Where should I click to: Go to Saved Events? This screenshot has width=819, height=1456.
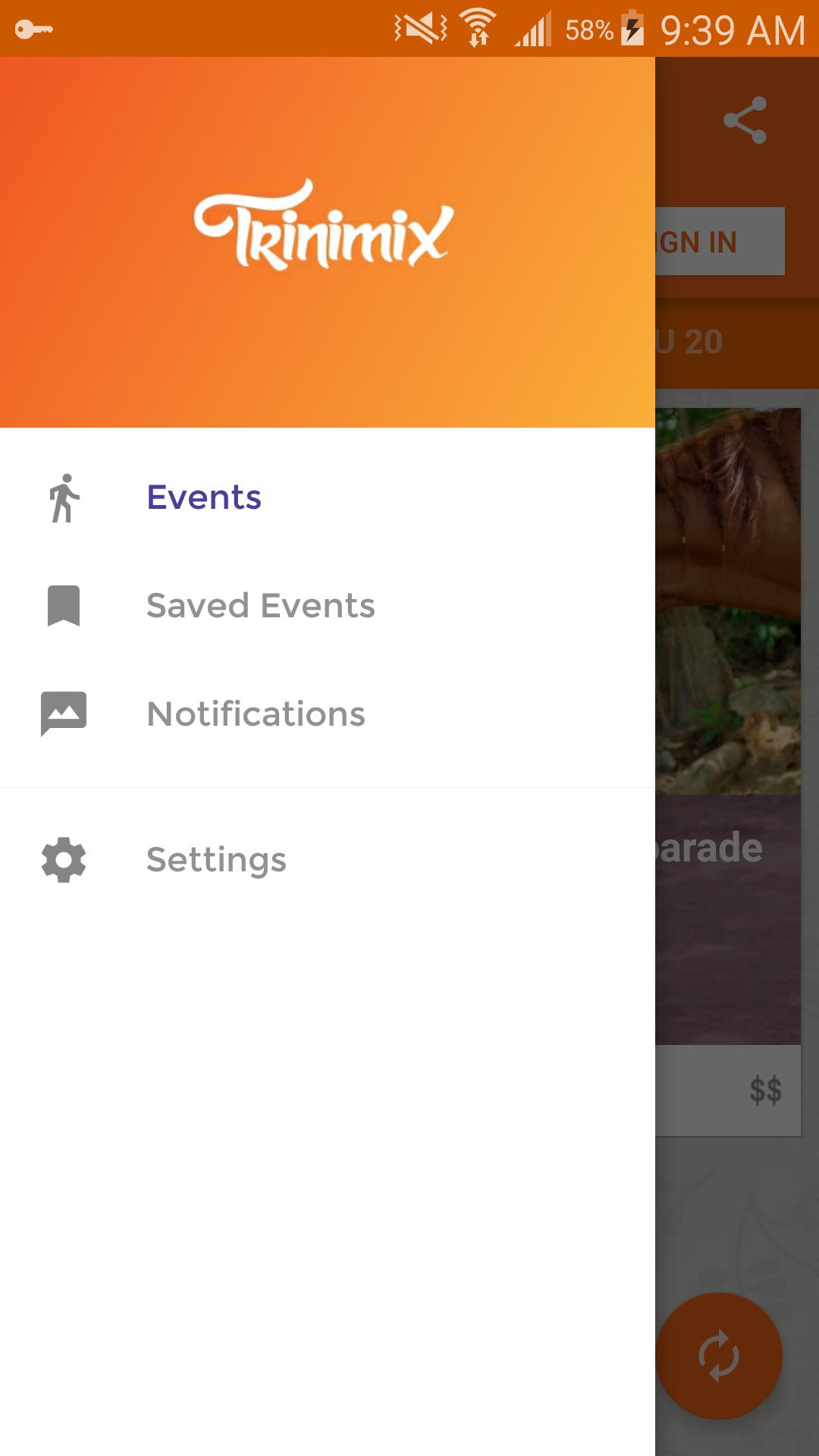point(260,606)
